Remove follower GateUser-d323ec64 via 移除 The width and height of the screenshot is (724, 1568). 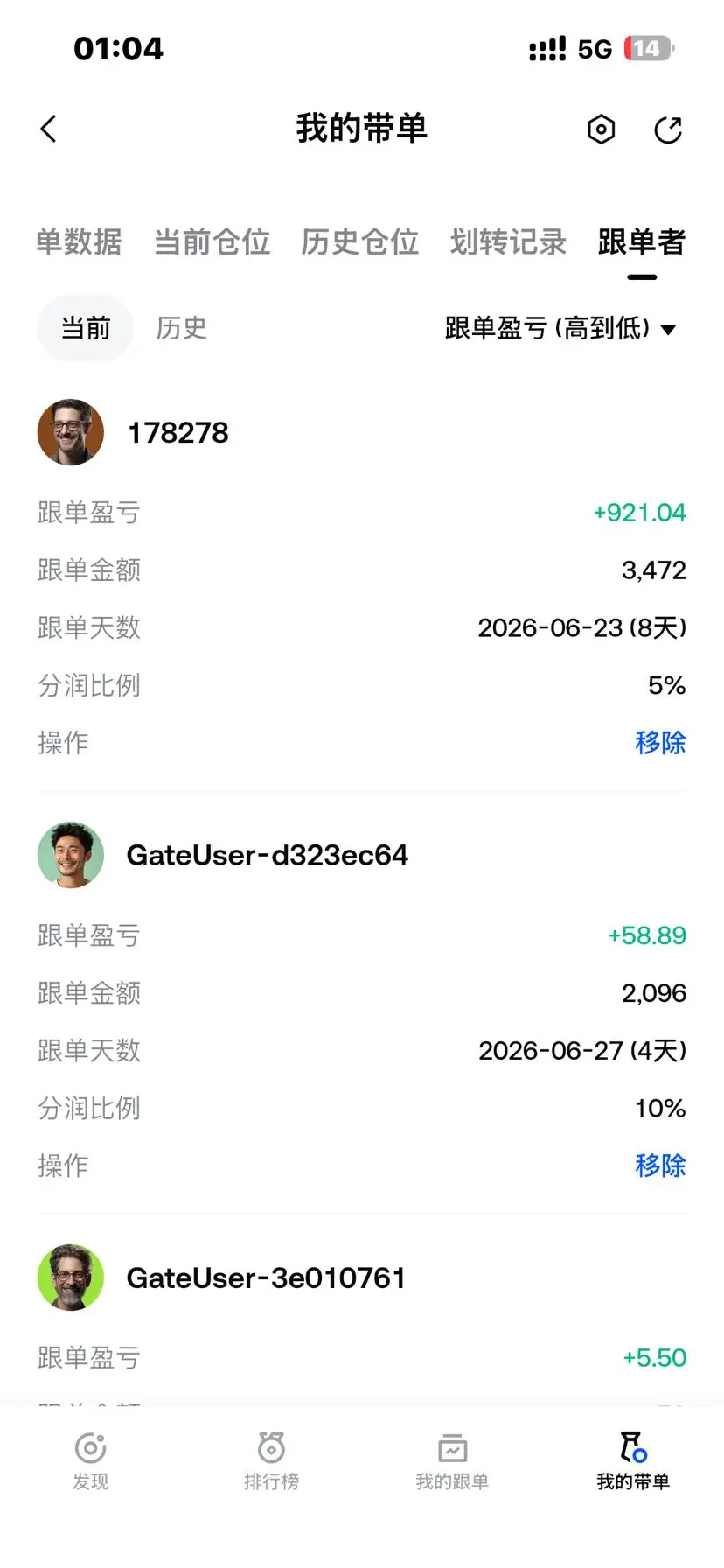coord(660,1165)
